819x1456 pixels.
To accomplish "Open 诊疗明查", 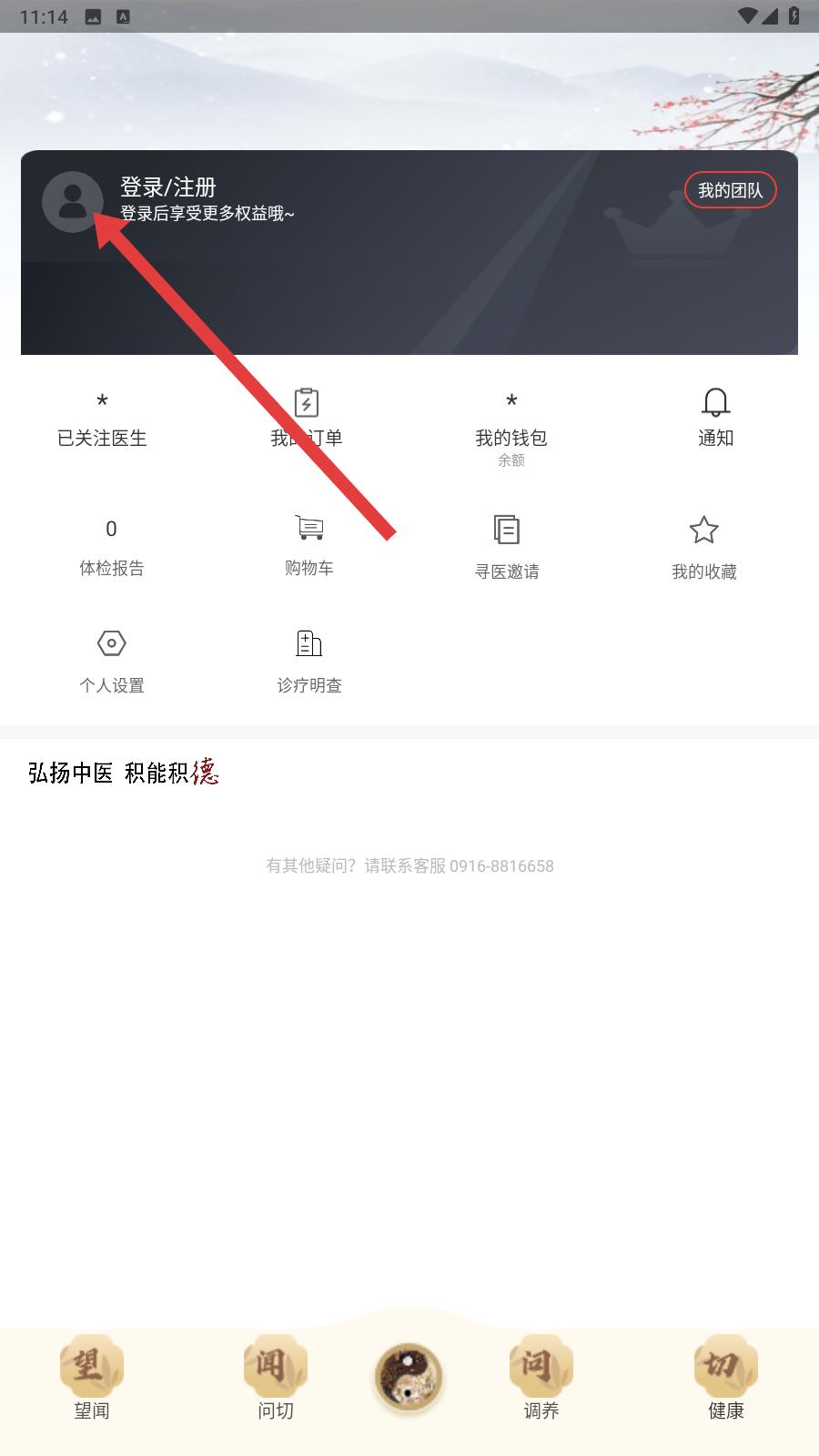I will [x=309, y=662].
